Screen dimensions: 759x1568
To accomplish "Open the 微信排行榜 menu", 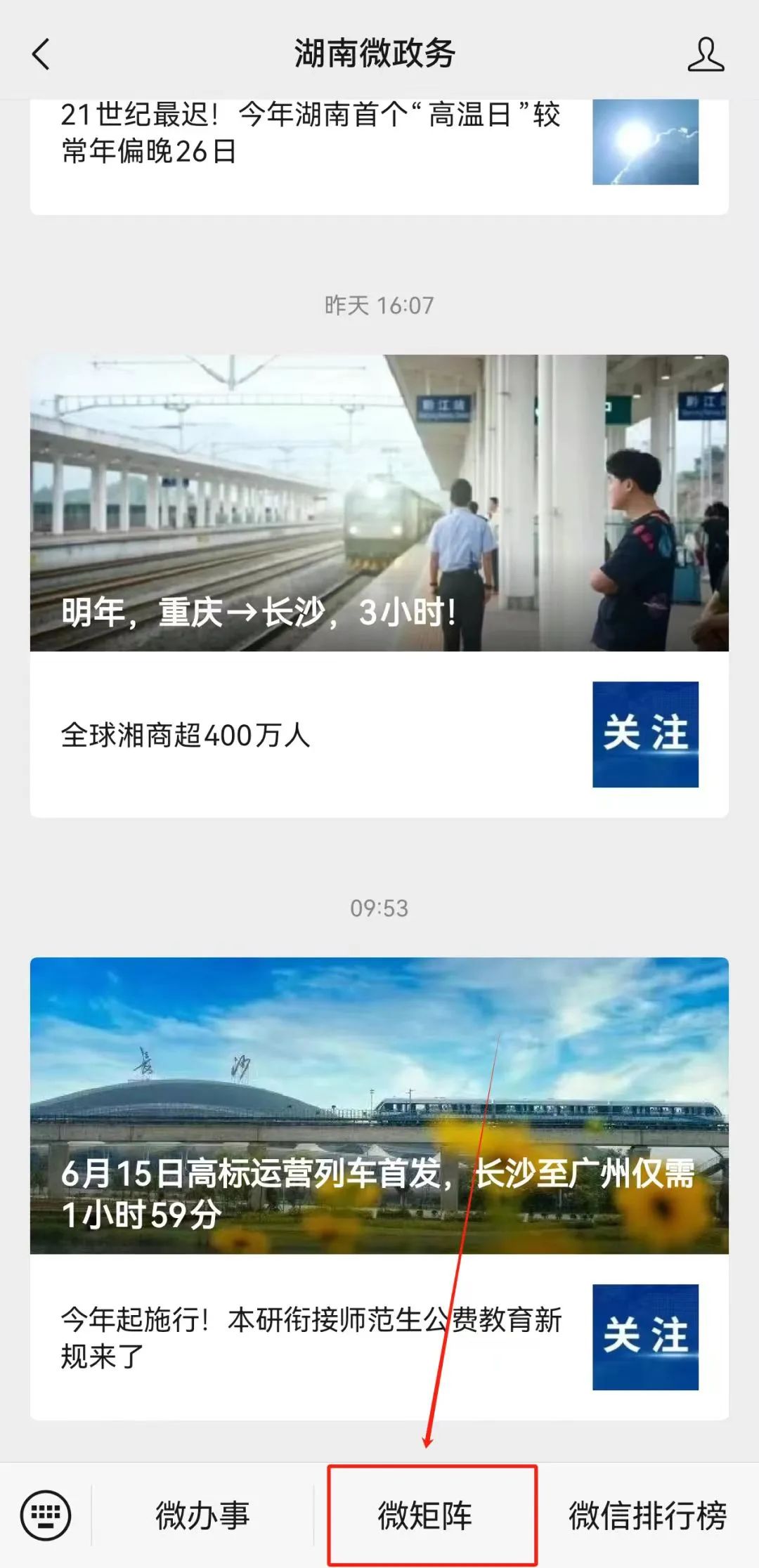I will click(x=647, y=1515).
